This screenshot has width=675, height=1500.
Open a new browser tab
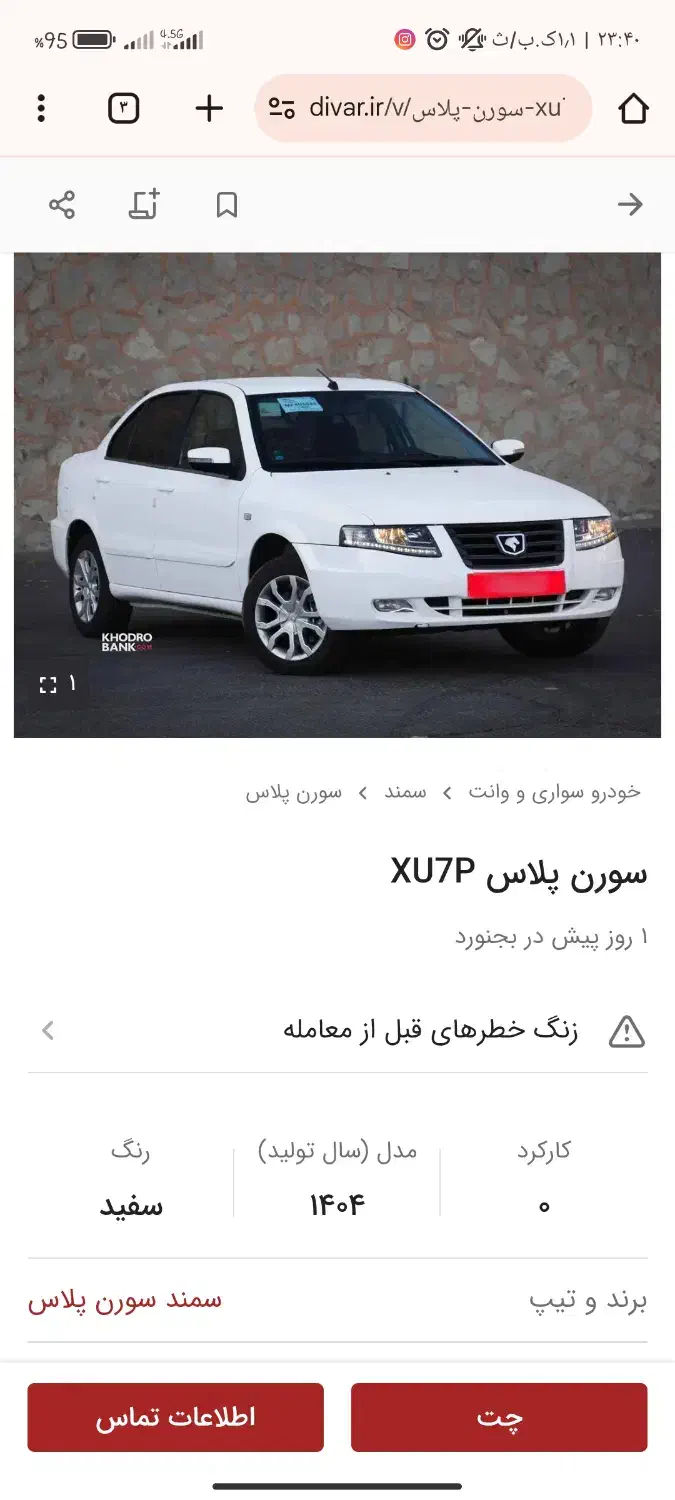[209, 108]
